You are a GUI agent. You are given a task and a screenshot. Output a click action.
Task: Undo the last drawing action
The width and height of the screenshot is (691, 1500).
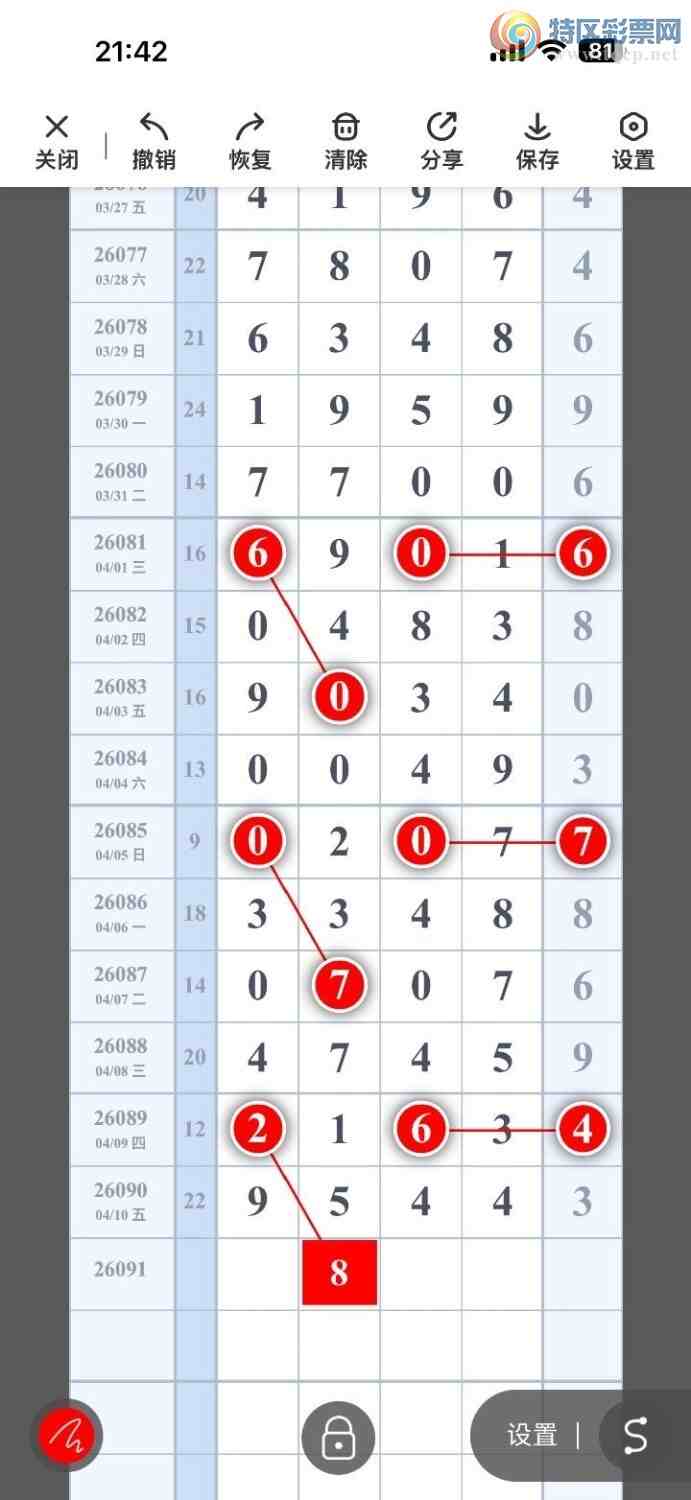(154, 141)
